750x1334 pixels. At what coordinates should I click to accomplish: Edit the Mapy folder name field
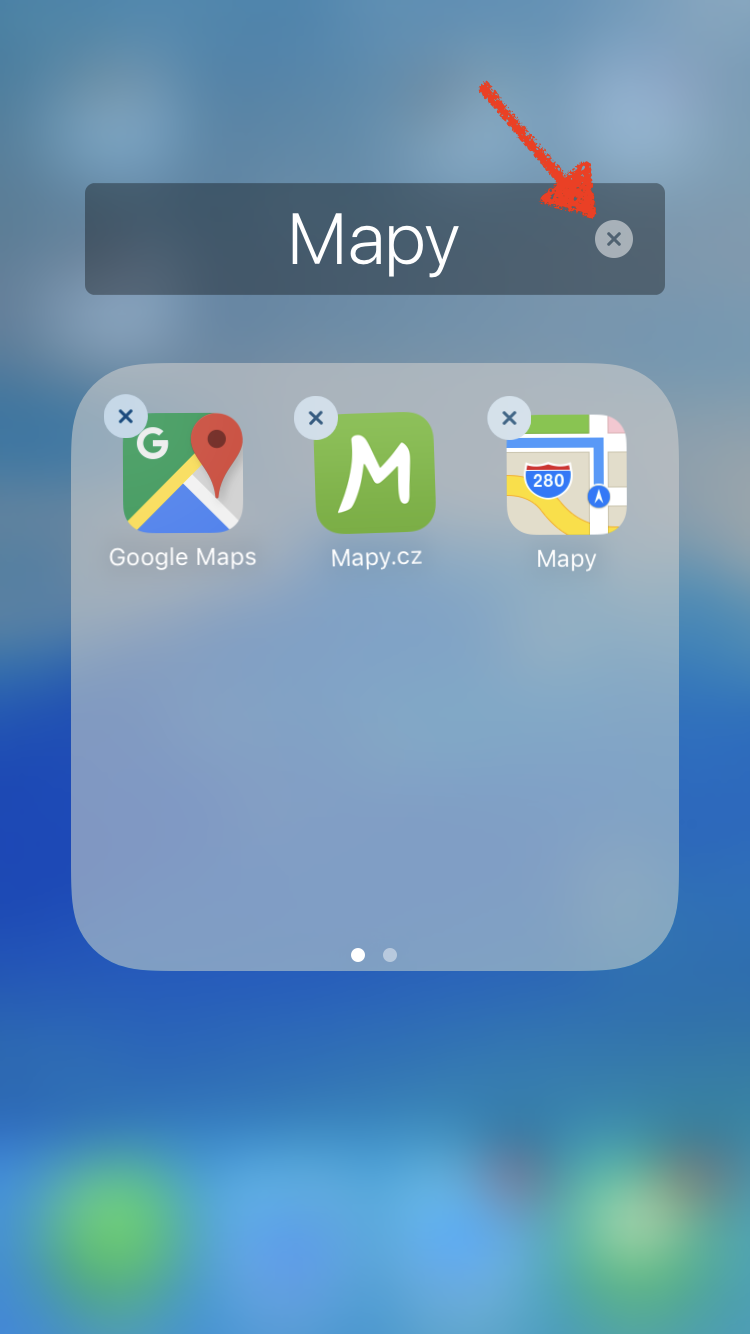click(x=372, y=240)
